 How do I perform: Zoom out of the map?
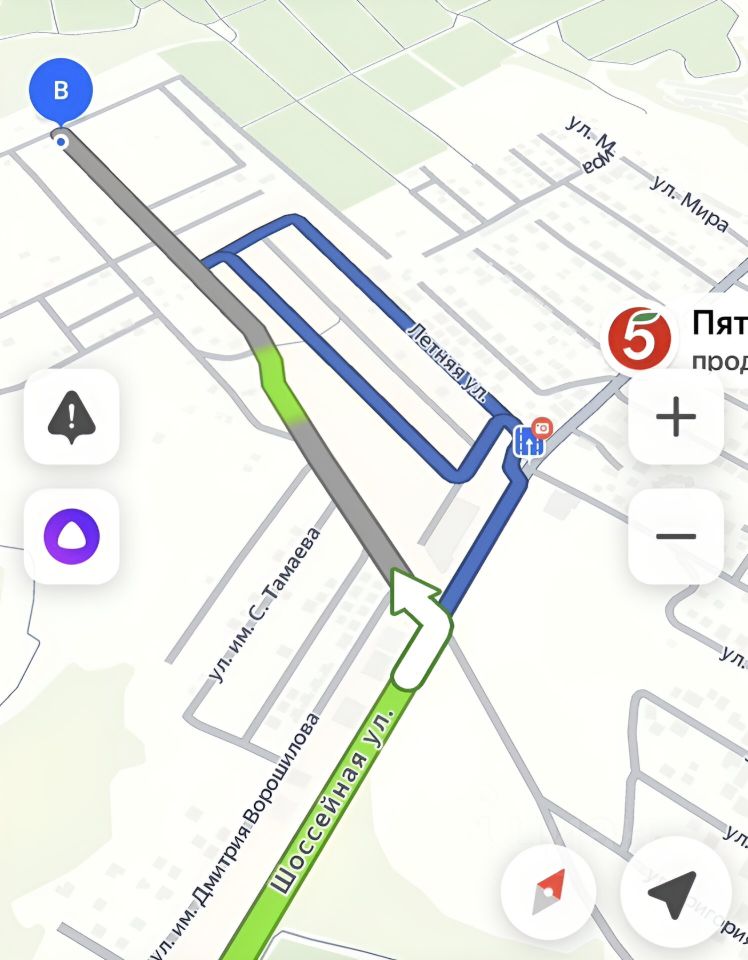coord(676,536)
